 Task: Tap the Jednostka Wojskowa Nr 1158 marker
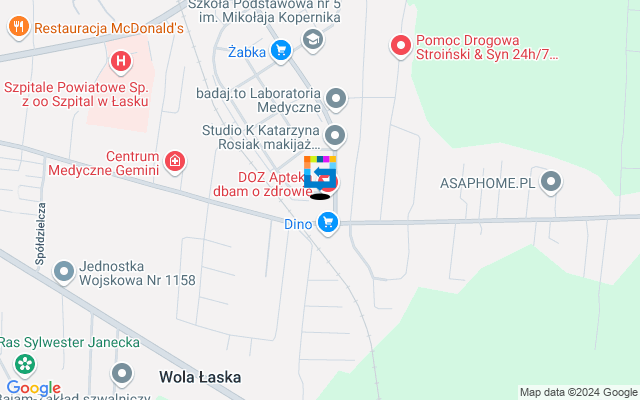[64, 271]
